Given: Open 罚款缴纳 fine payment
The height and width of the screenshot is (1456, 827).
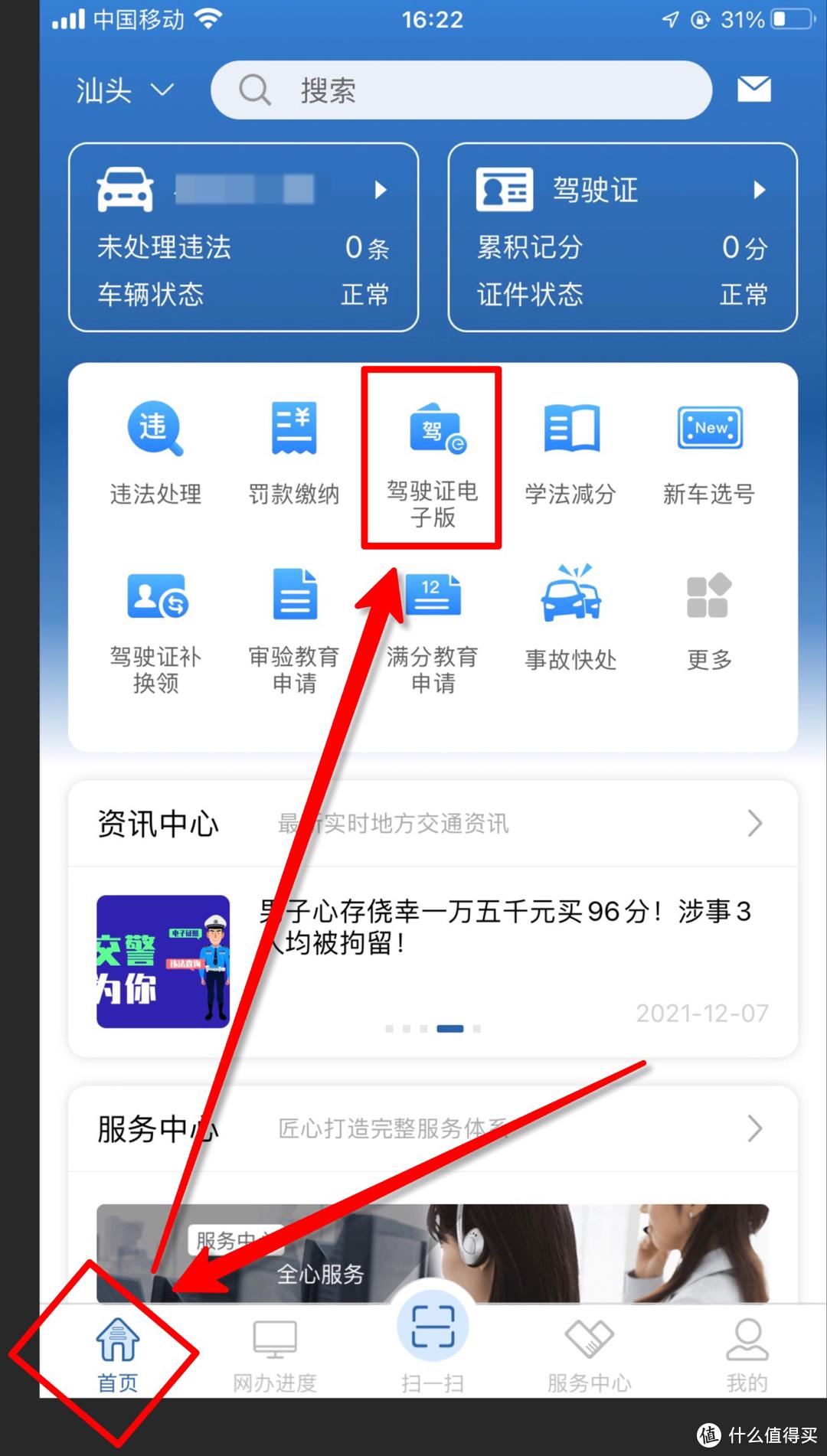Looking at the screenshot, I should tap(294, 452).
